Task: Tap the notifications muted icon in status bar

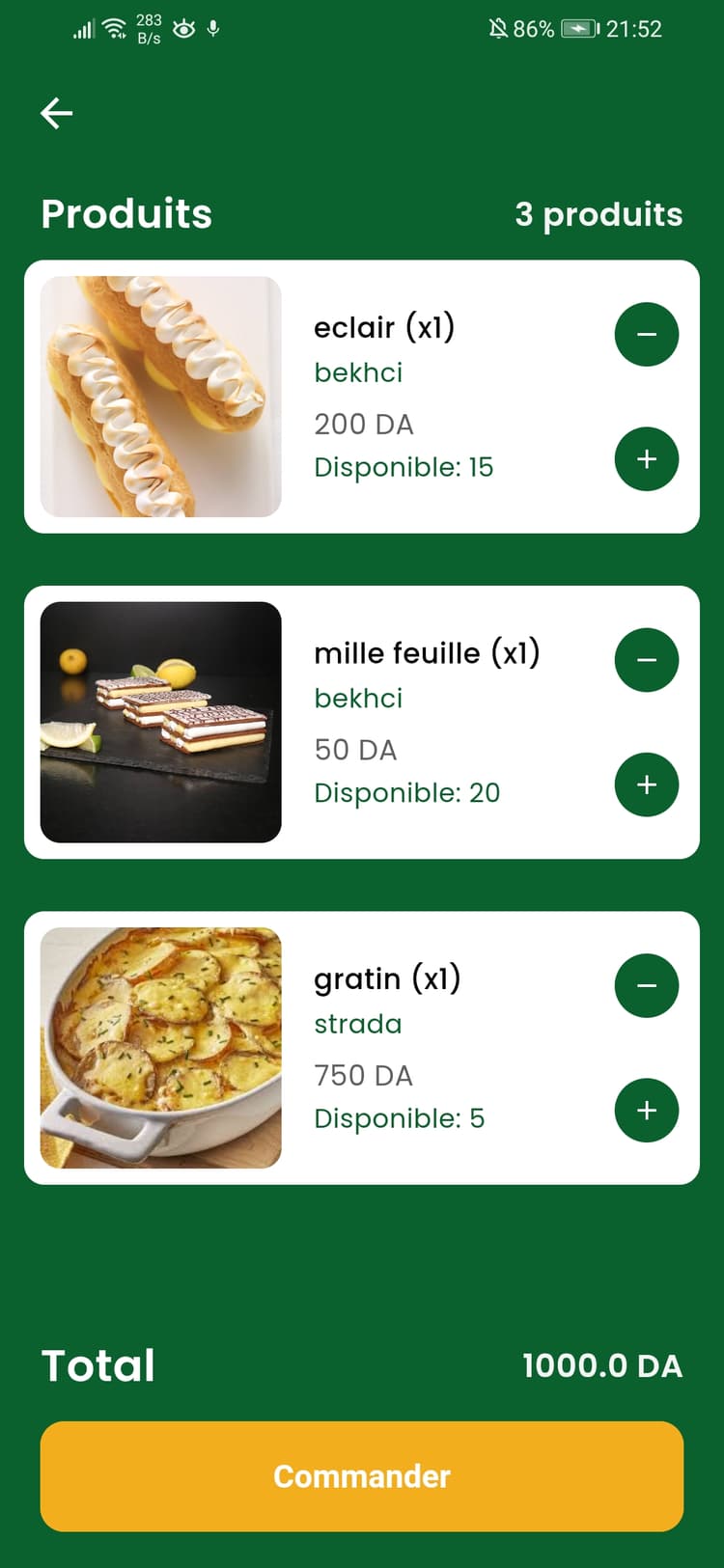Action: point(496,29)
